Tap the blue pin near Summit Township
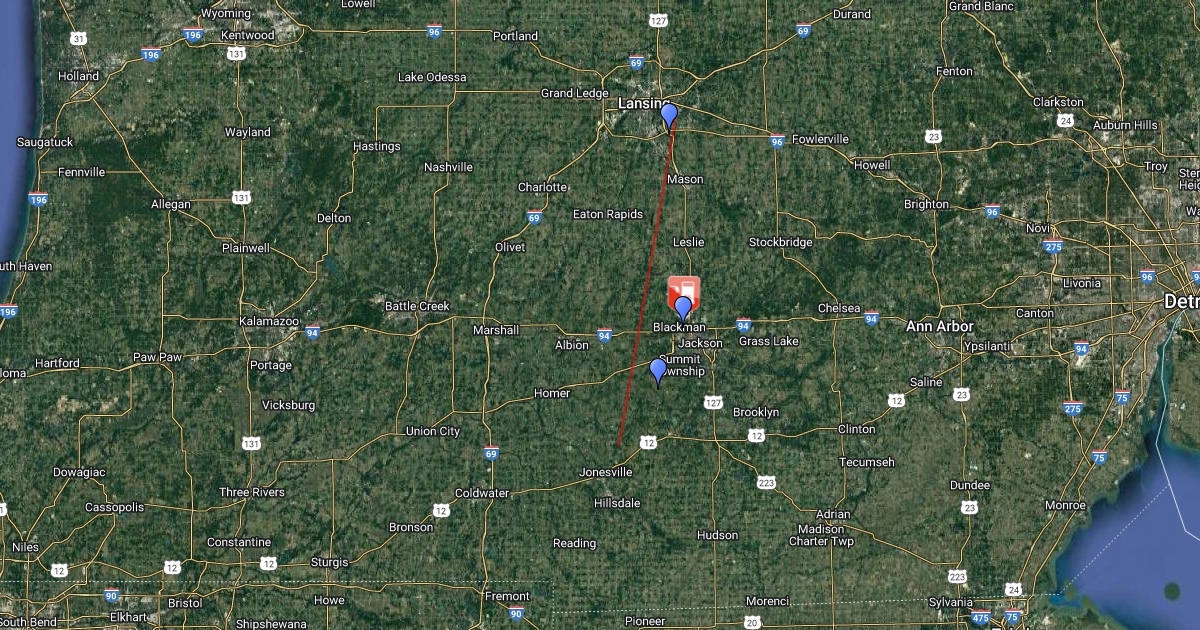Image resolution: width=1200 pixels, height=630 pixels. (658, 371)
